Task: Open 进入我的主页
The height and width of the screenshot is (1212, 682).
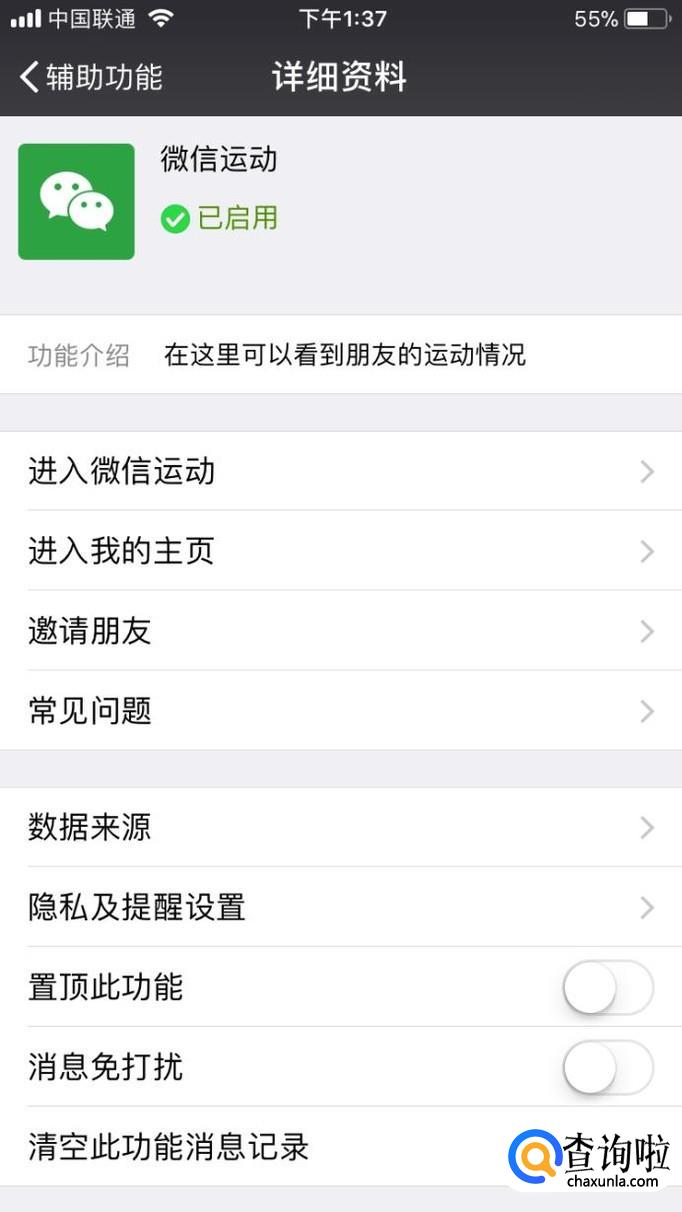Action: tap(340, 551)
